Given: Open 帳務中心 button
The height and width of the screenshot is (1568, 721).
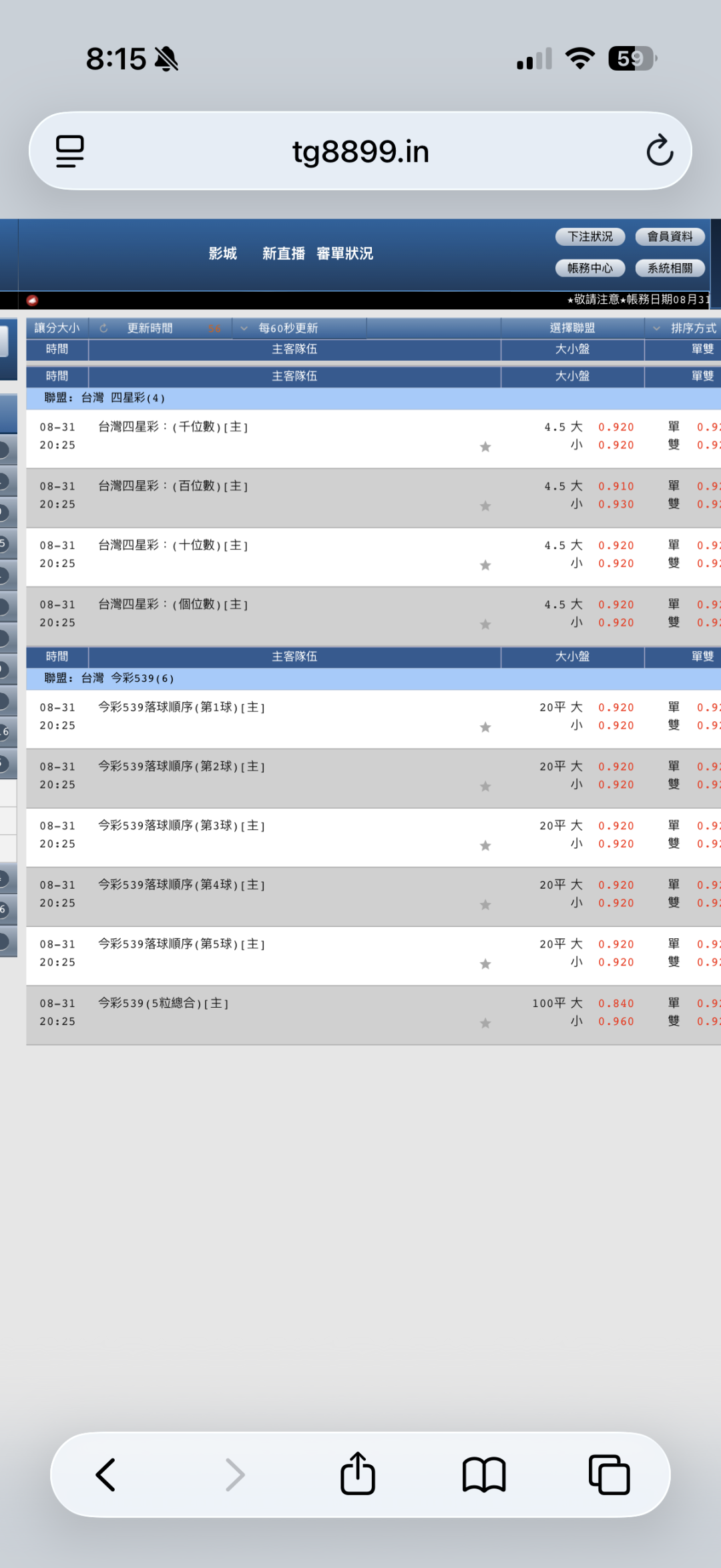Looking at the screenshot, I should pyautogui.click(x=590, y=268).
